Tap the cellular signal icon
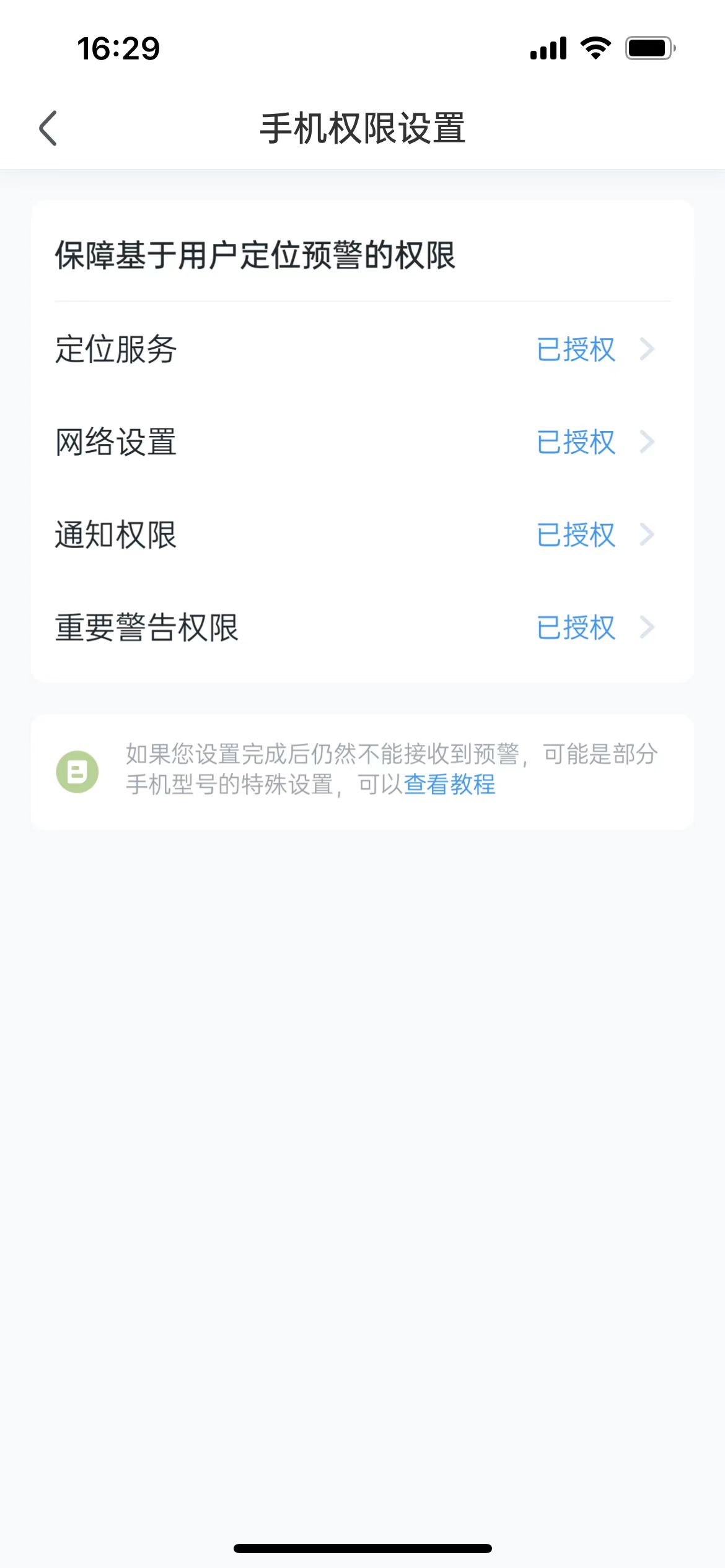Image resolution: width=725 pixels, height=1568 pixels. [548, 46]
